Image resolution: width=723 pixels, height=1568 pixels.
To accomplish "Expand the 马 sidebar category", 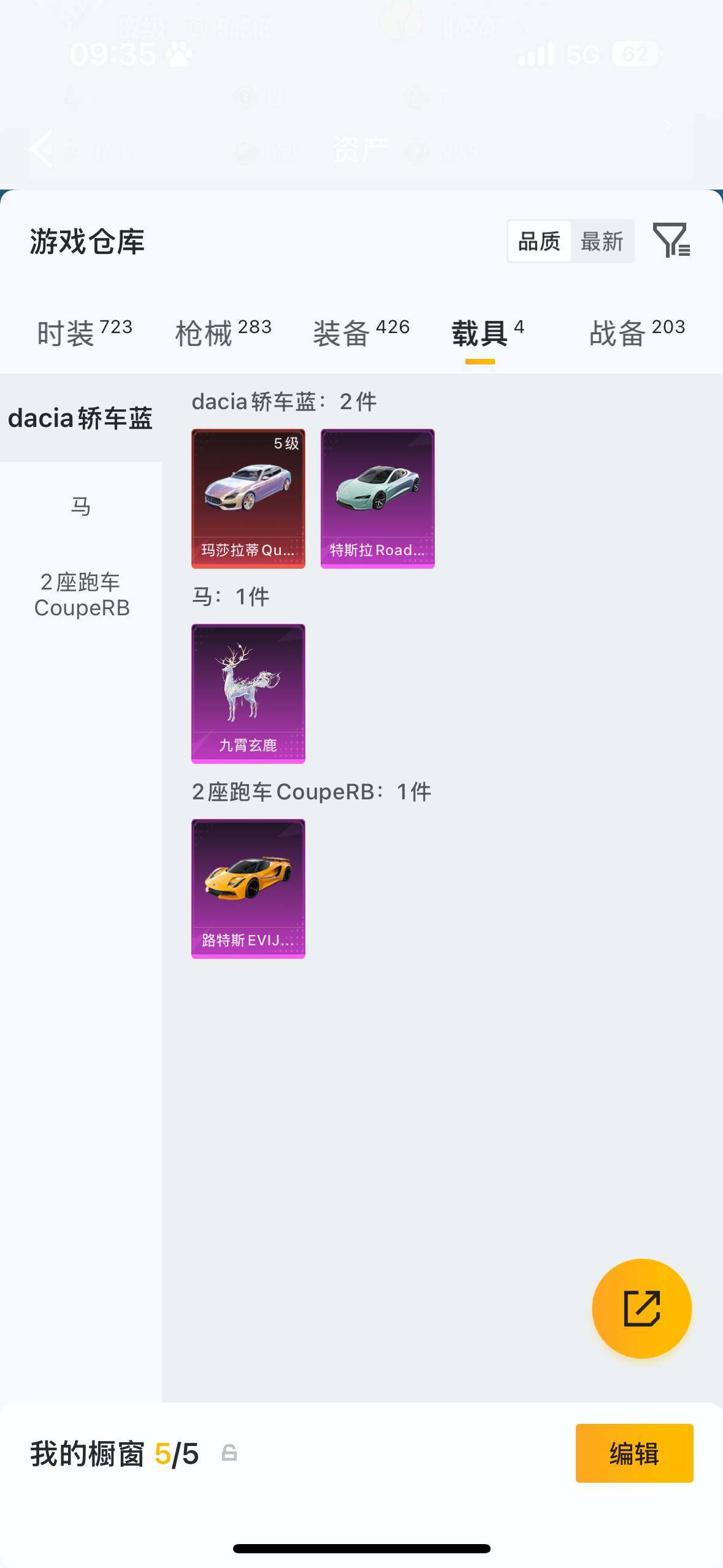I will pyautogui.click(x=81, y=507).
